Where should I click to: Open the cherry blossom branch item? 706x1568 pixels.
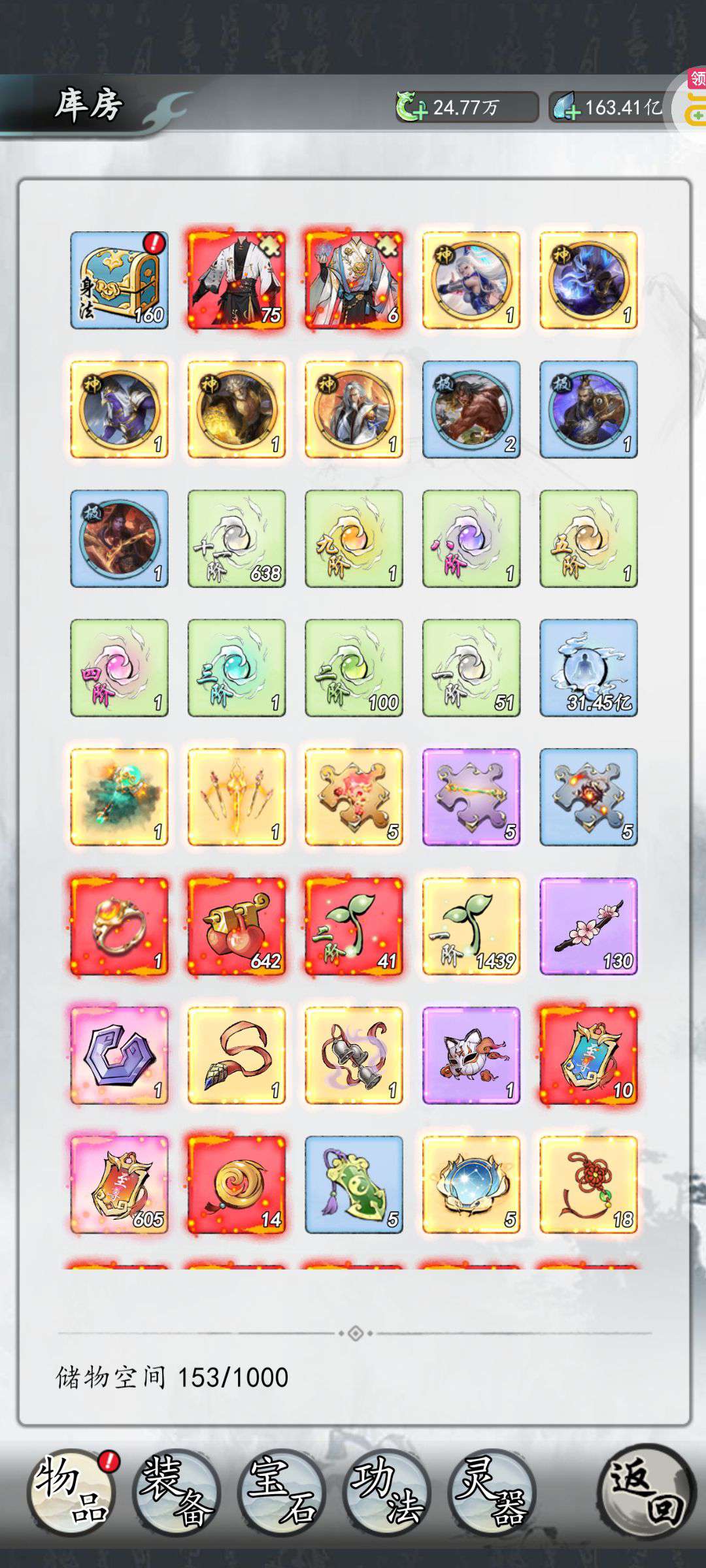tap(589, 926)
